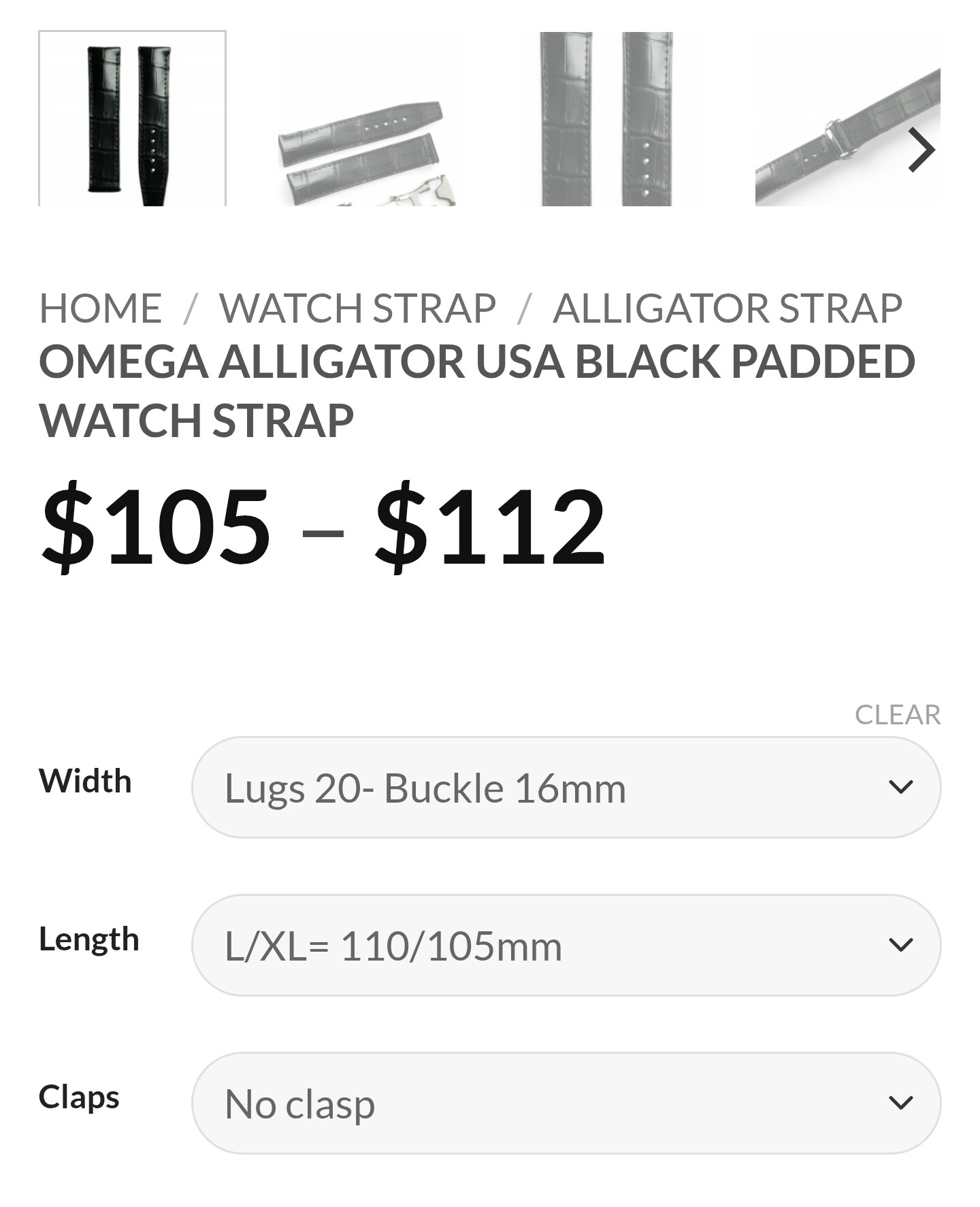This screenshot has height=1207, width=980.
Task: Open the WATCH STRAP breadcrumb link
Action: pos(357,308)
